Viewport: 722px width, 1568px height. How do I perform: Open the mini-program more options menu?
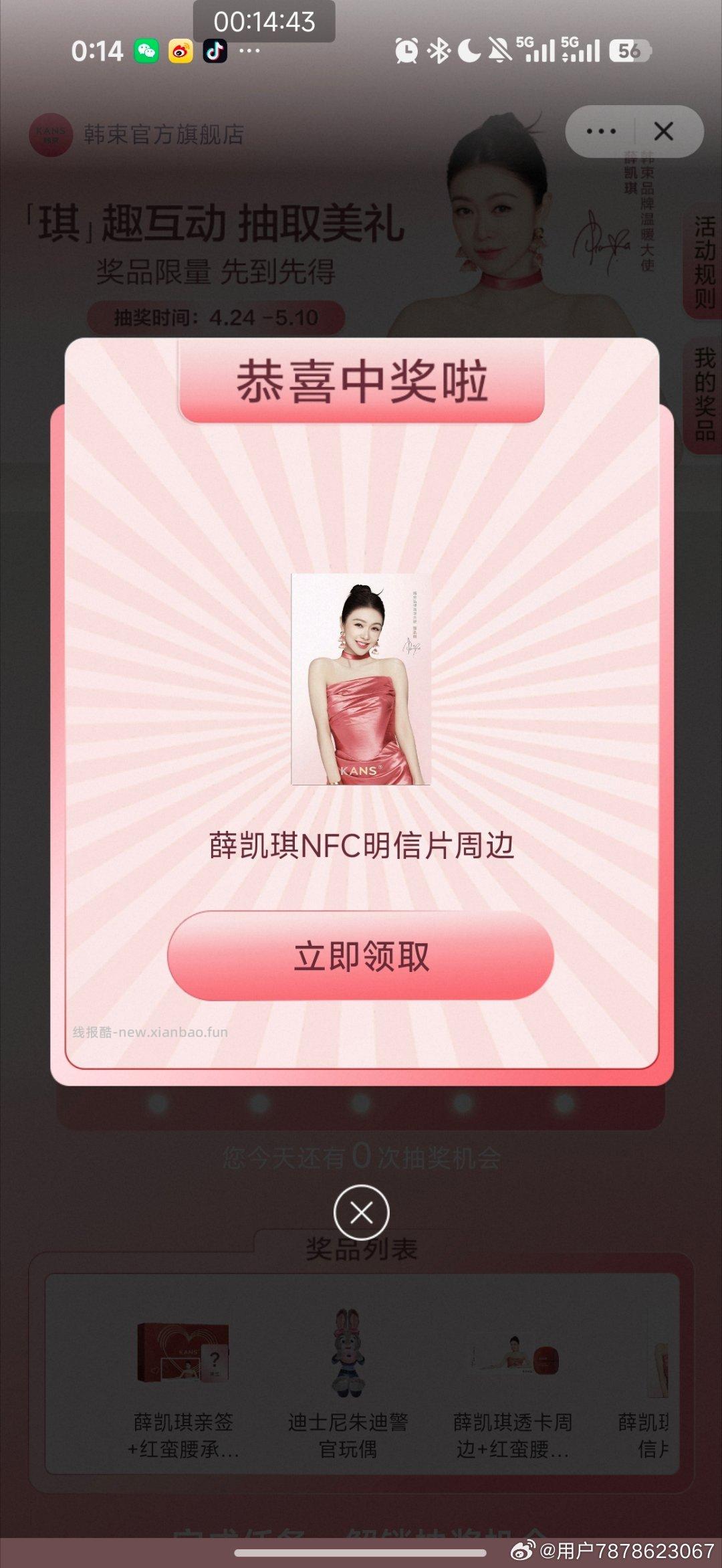point(602,132)
